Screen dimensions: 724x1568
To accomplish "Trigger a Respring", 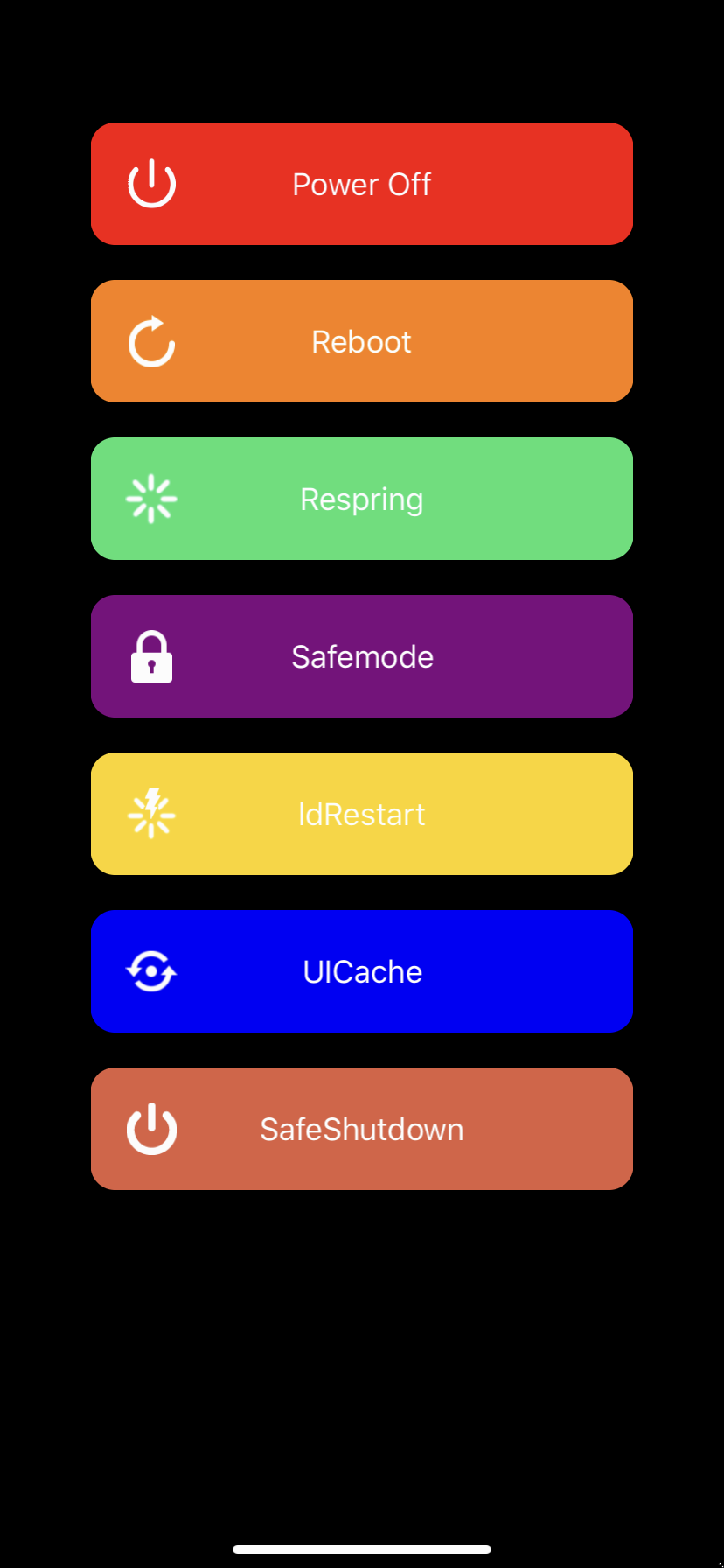I will tap(362, 499).
